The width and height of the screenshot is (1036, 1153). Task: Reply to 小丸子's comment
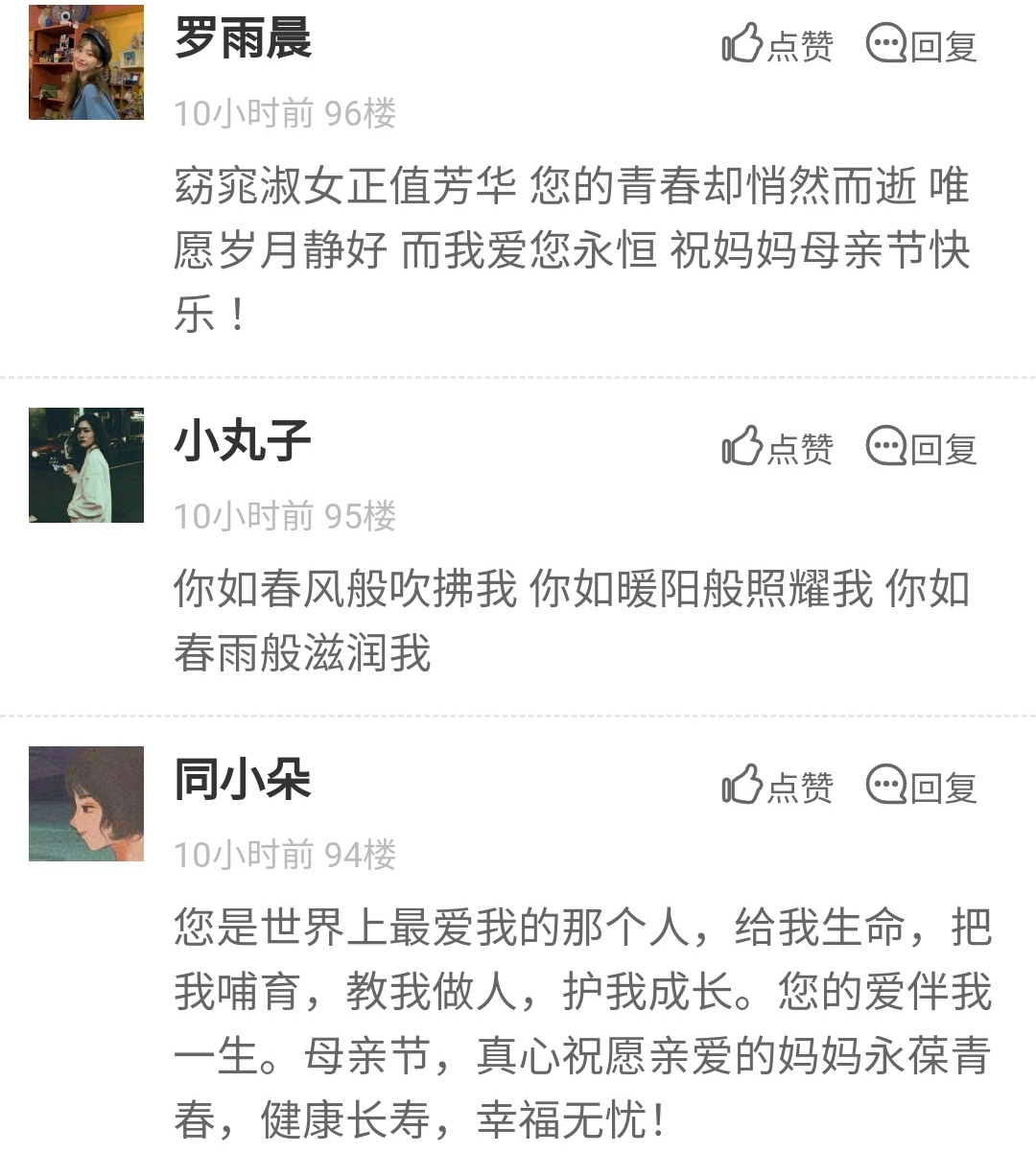pos(921,448)
